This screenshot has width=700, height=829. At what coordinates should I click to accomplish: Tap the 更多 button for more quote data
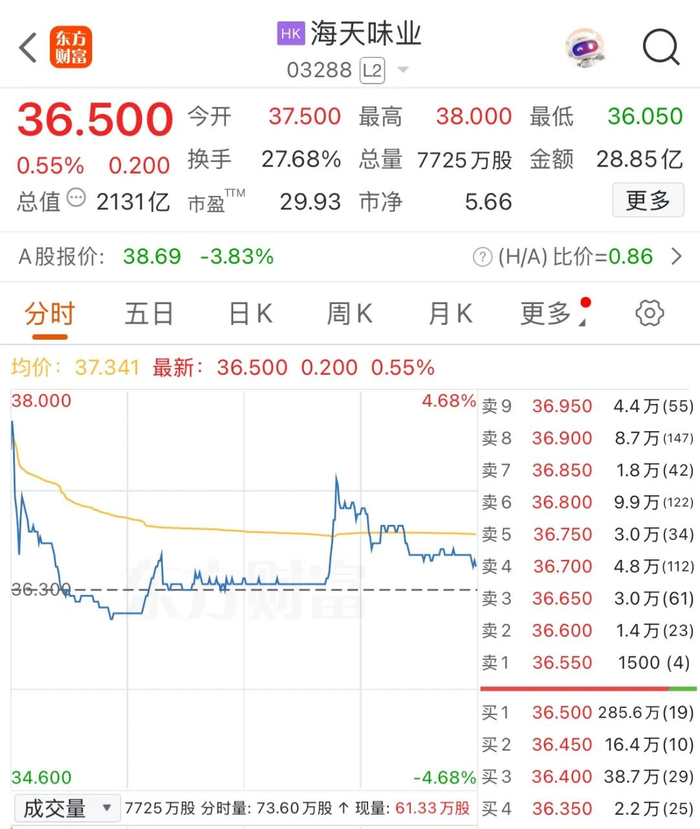coord(648,200)
